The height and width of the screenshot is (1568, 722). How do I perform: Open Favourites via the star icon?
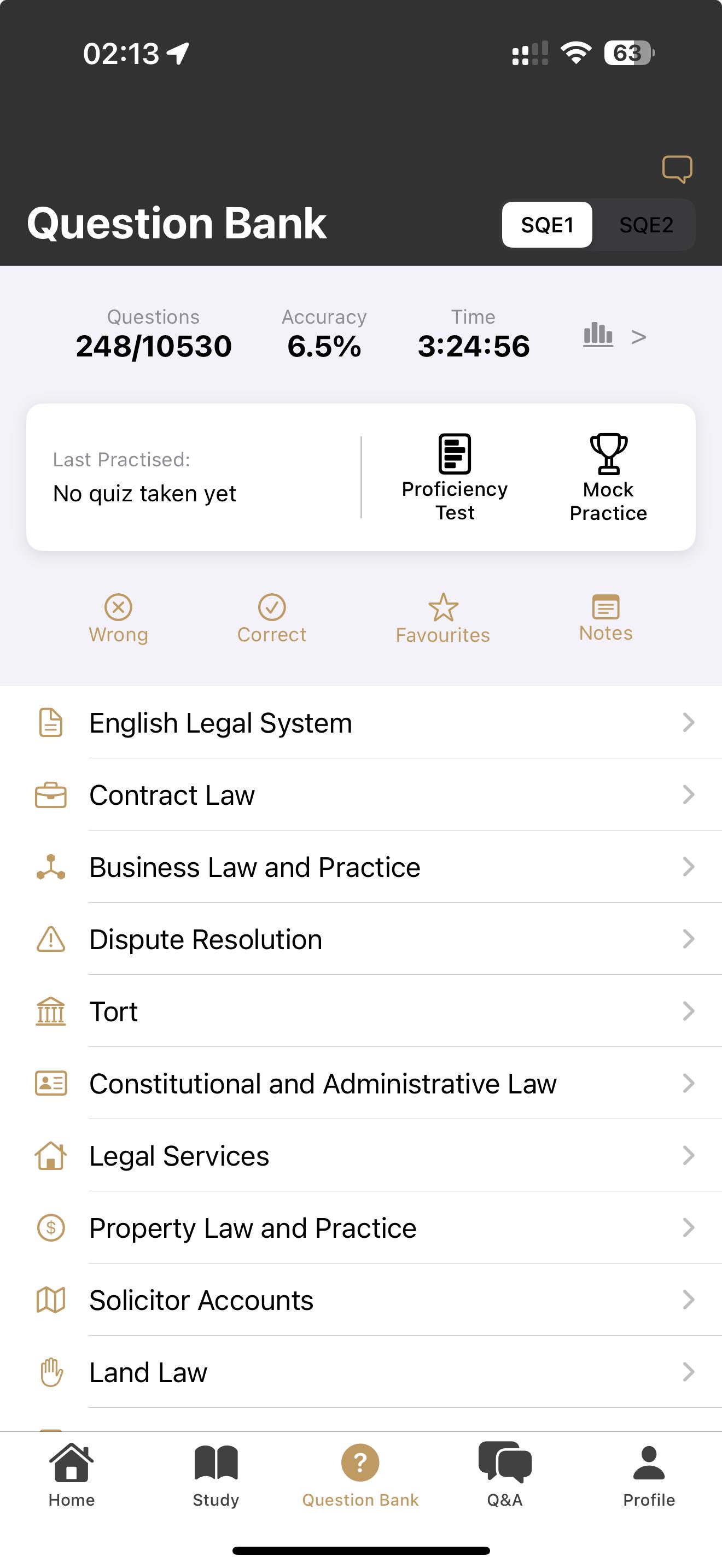(442, 616)
